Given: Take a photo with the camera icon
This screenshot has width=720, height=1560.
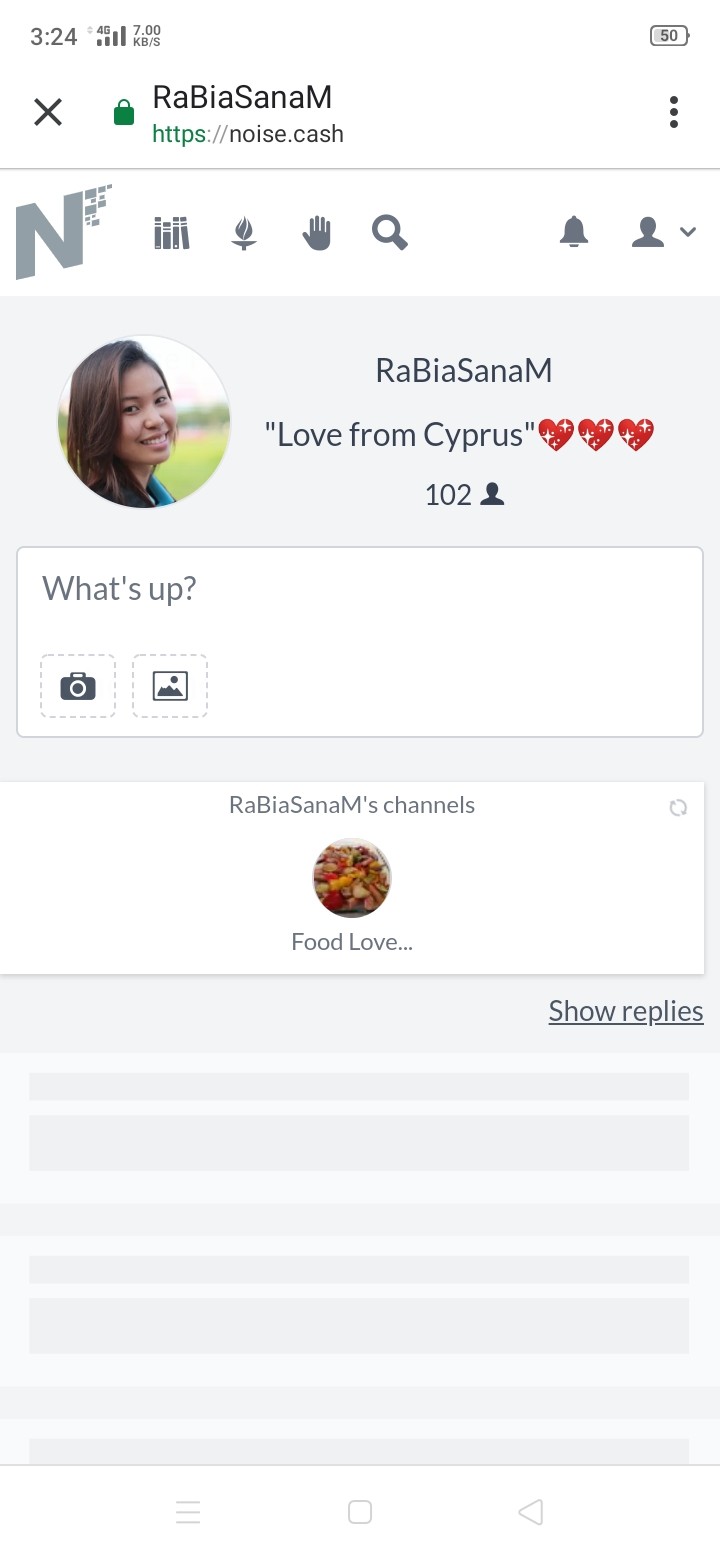Looking at the screenshot, I should point(78,686).
